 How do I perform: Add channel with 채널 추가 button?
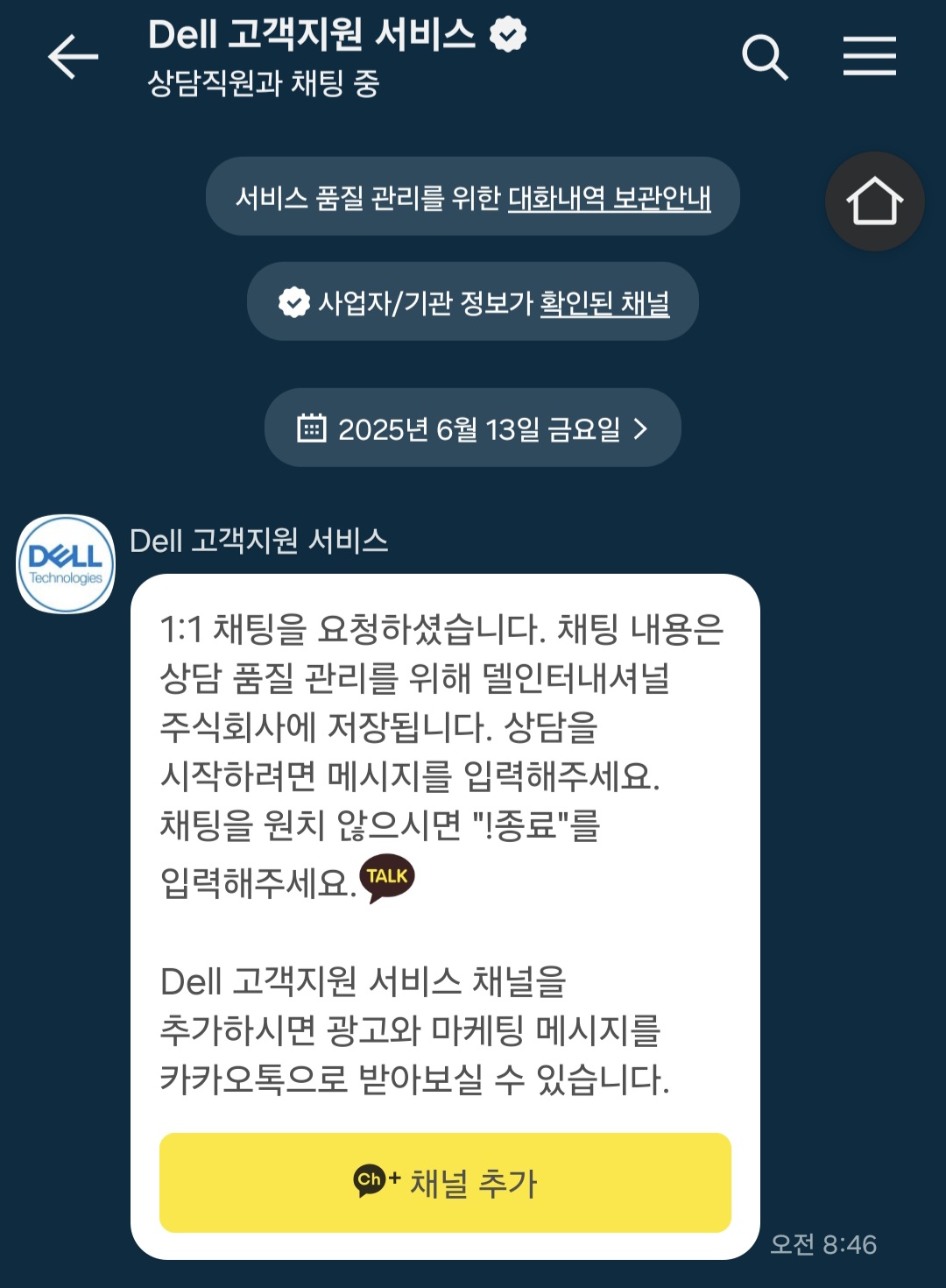[x=445, y=1183]
